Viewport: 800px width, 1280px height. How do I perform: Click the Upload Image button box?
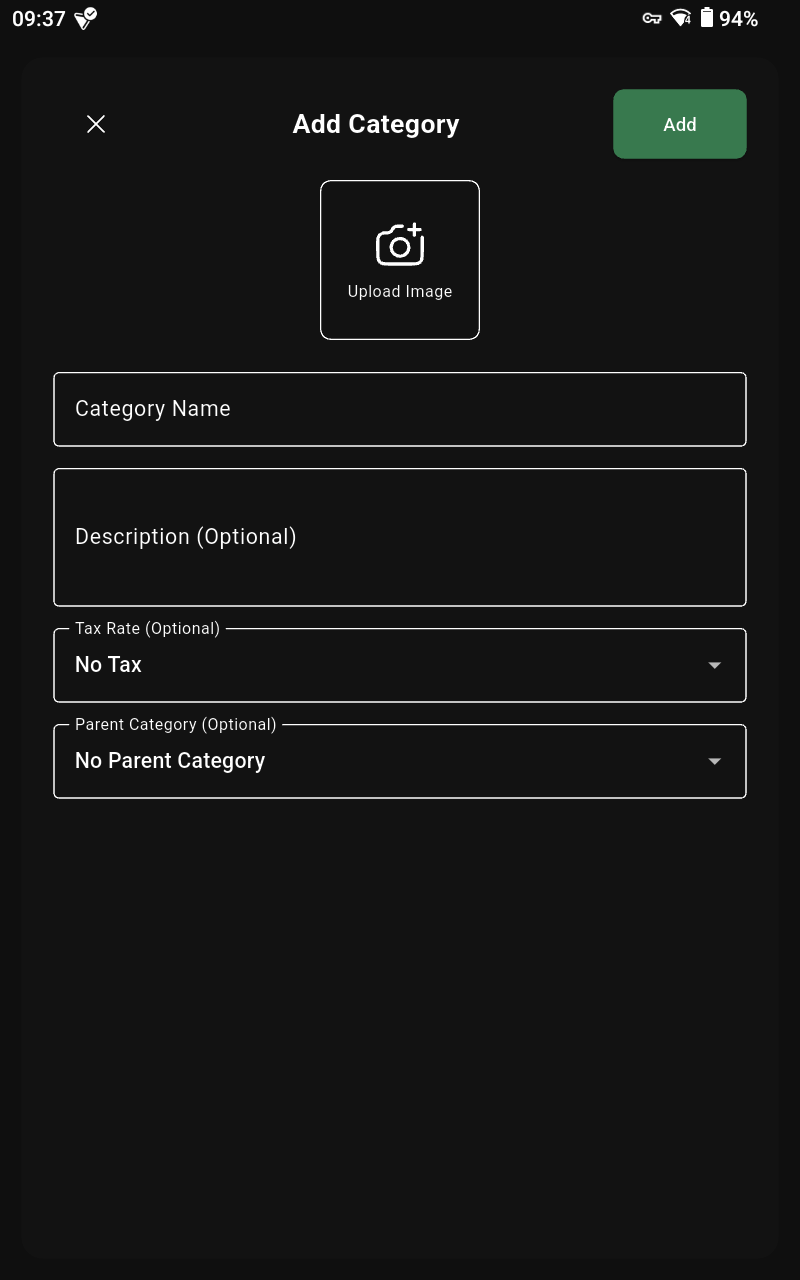400,259
